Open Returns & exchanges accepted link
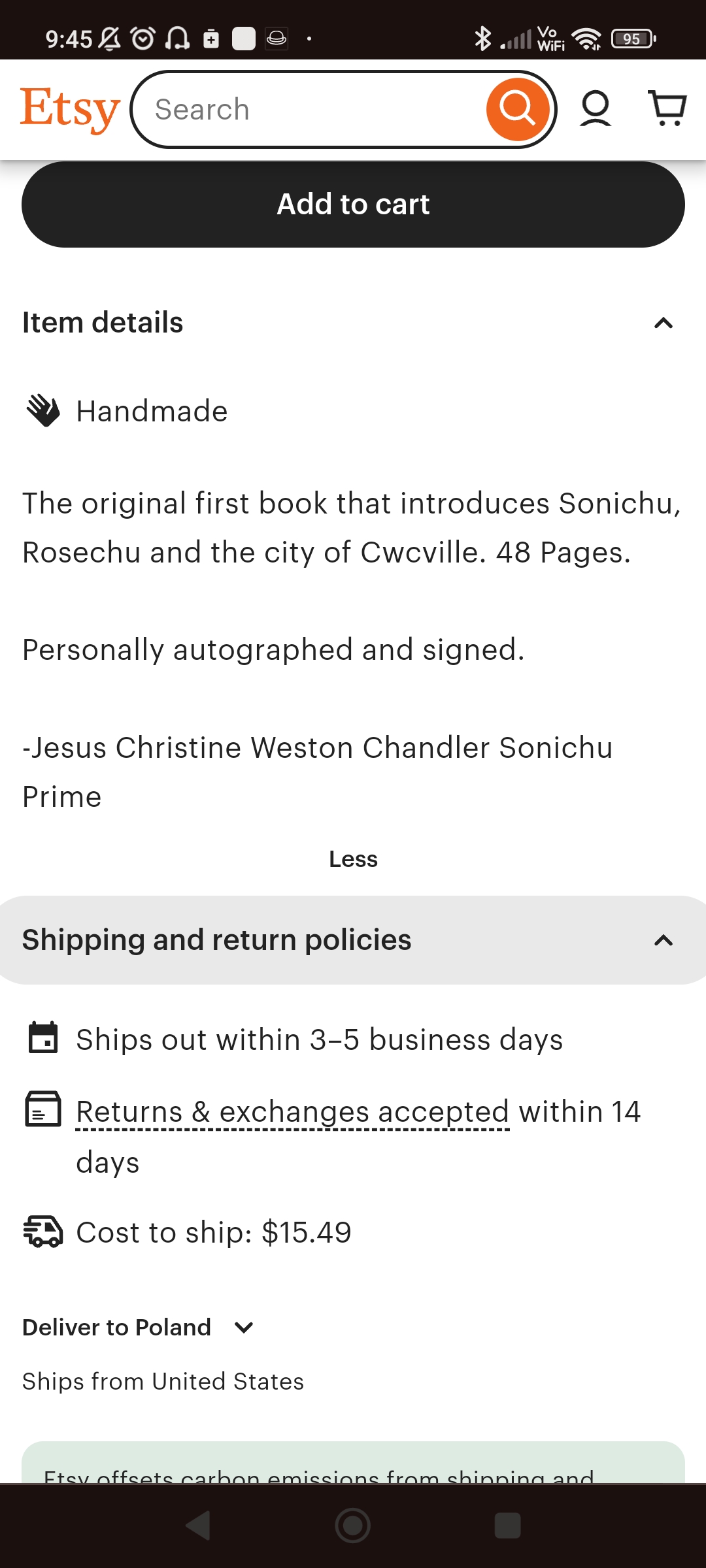The width and height of the screenshot is (706, 1568). pos(292,1112)
